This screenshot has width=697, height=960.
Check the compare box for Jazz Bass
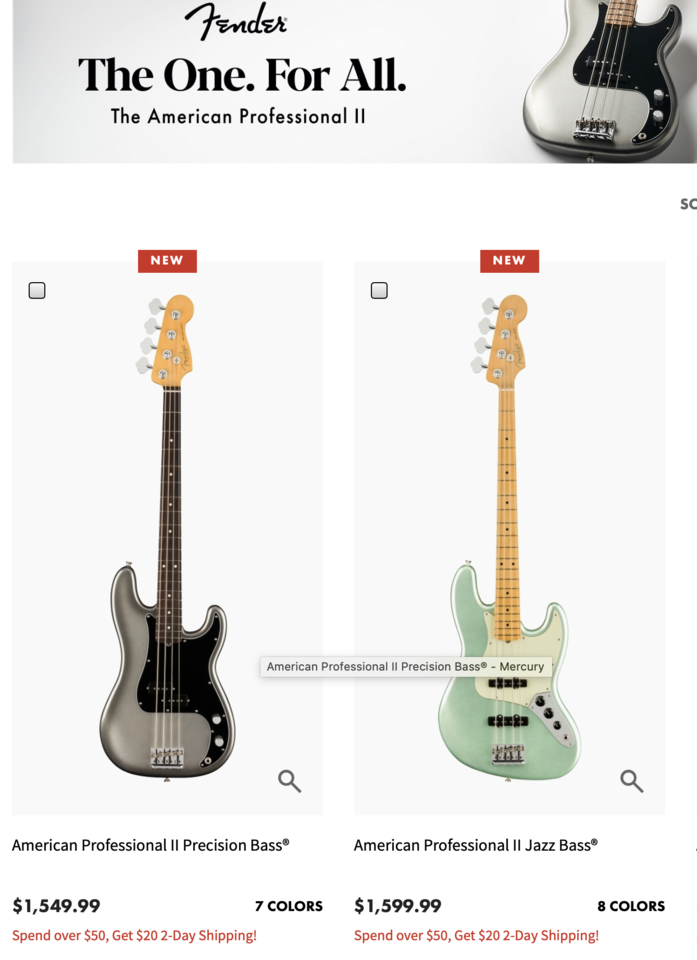point(379,291)
